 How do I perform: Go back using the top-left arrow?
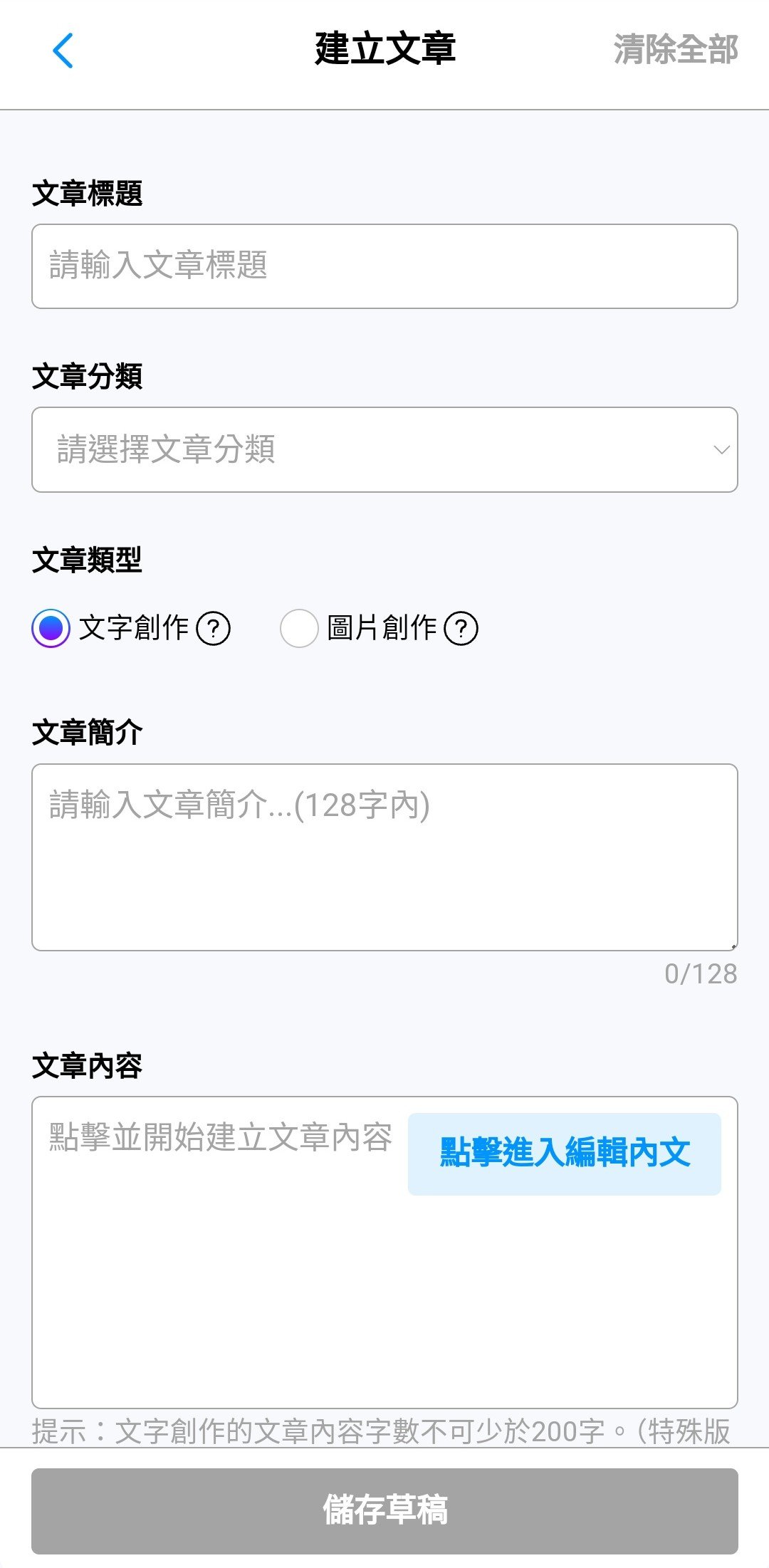point(63,51)
